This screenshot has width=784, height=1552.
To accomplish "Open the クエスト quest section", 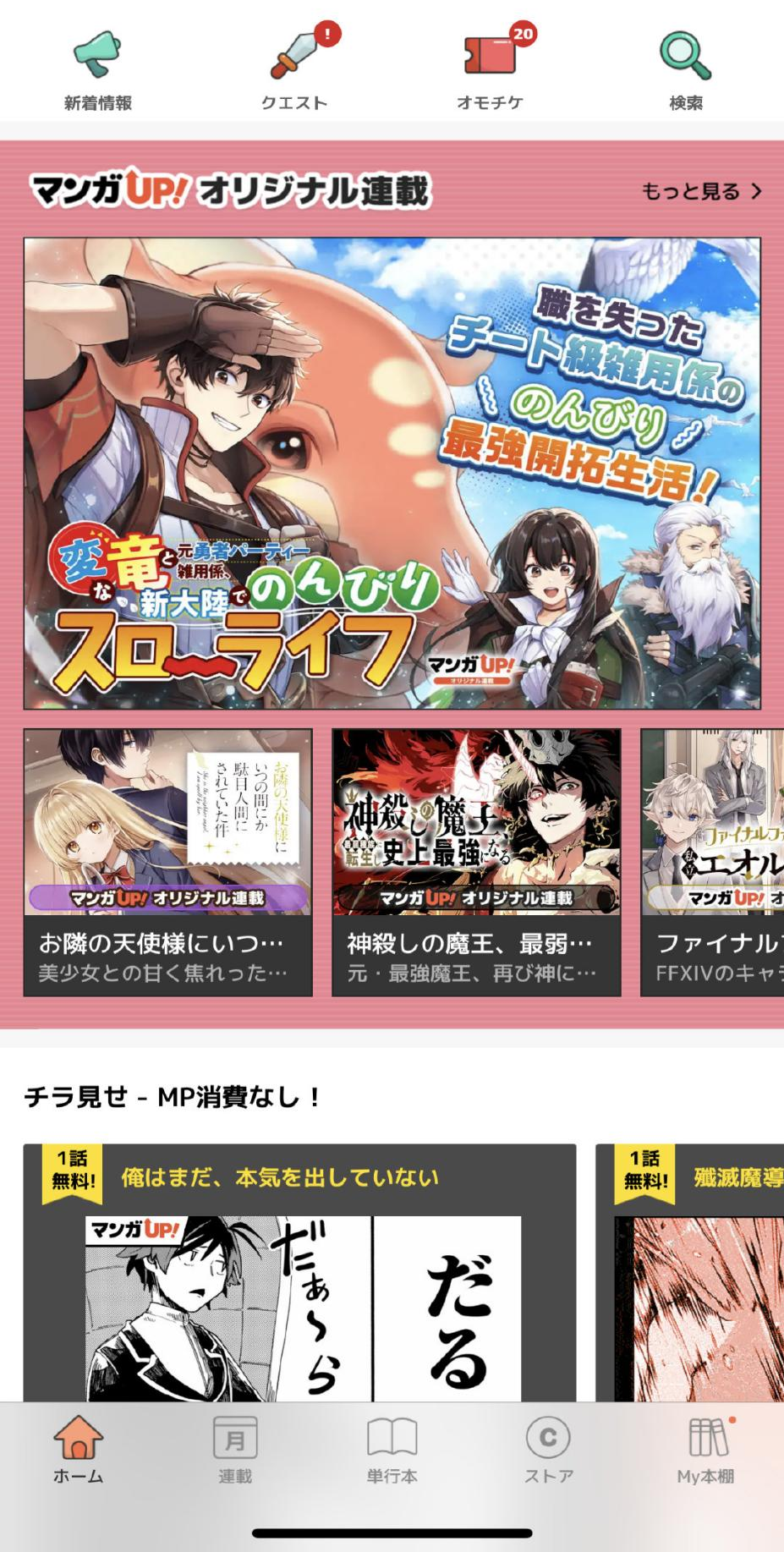I will coord(294,71).
